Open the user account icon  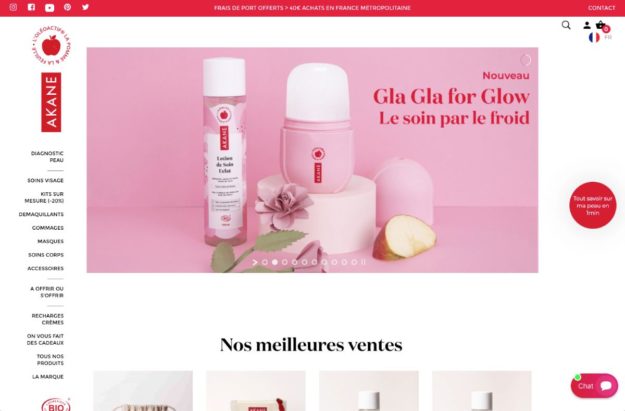586,25
